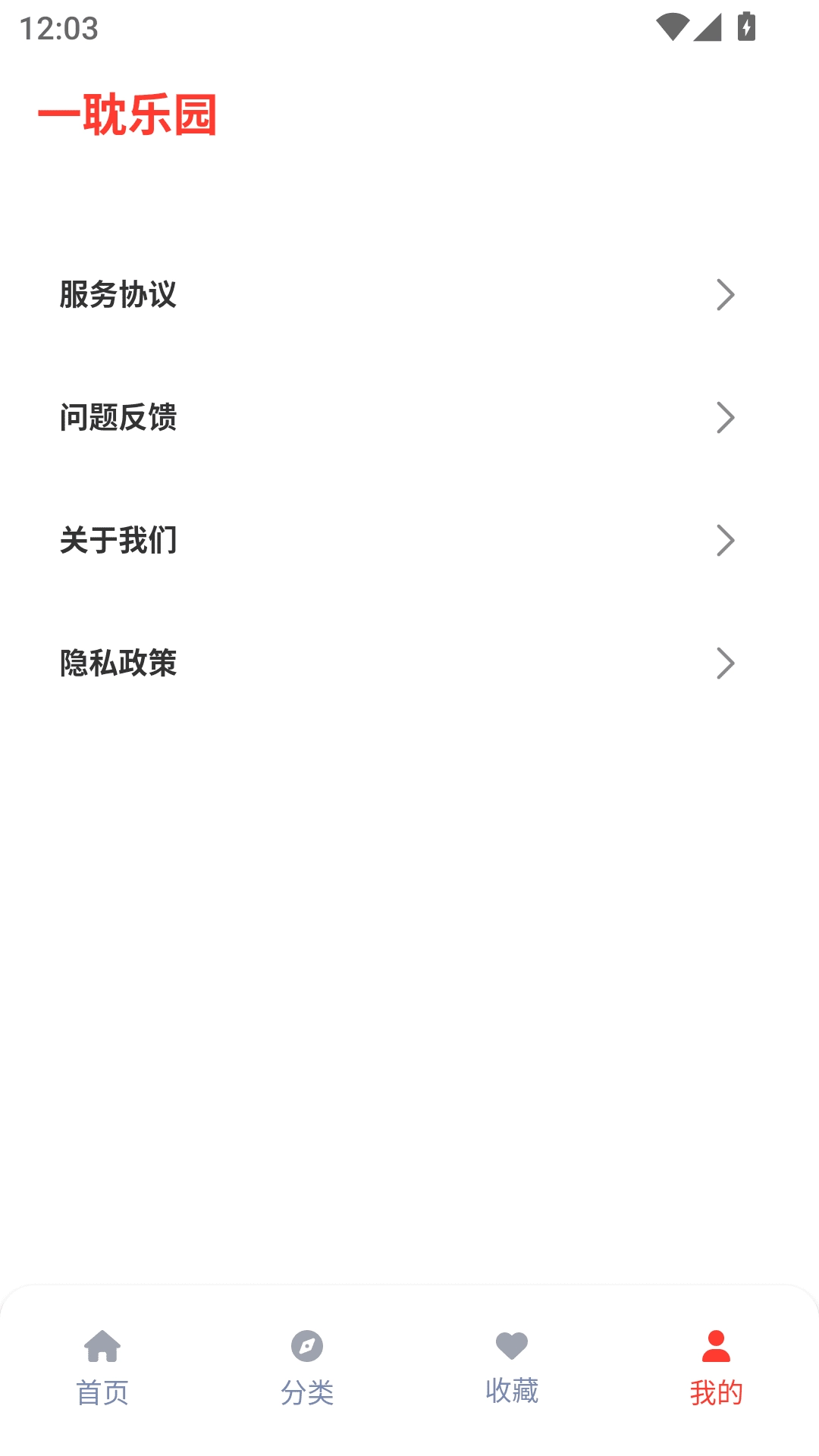Open 关于我们 about us page

[x=119, y=541]
